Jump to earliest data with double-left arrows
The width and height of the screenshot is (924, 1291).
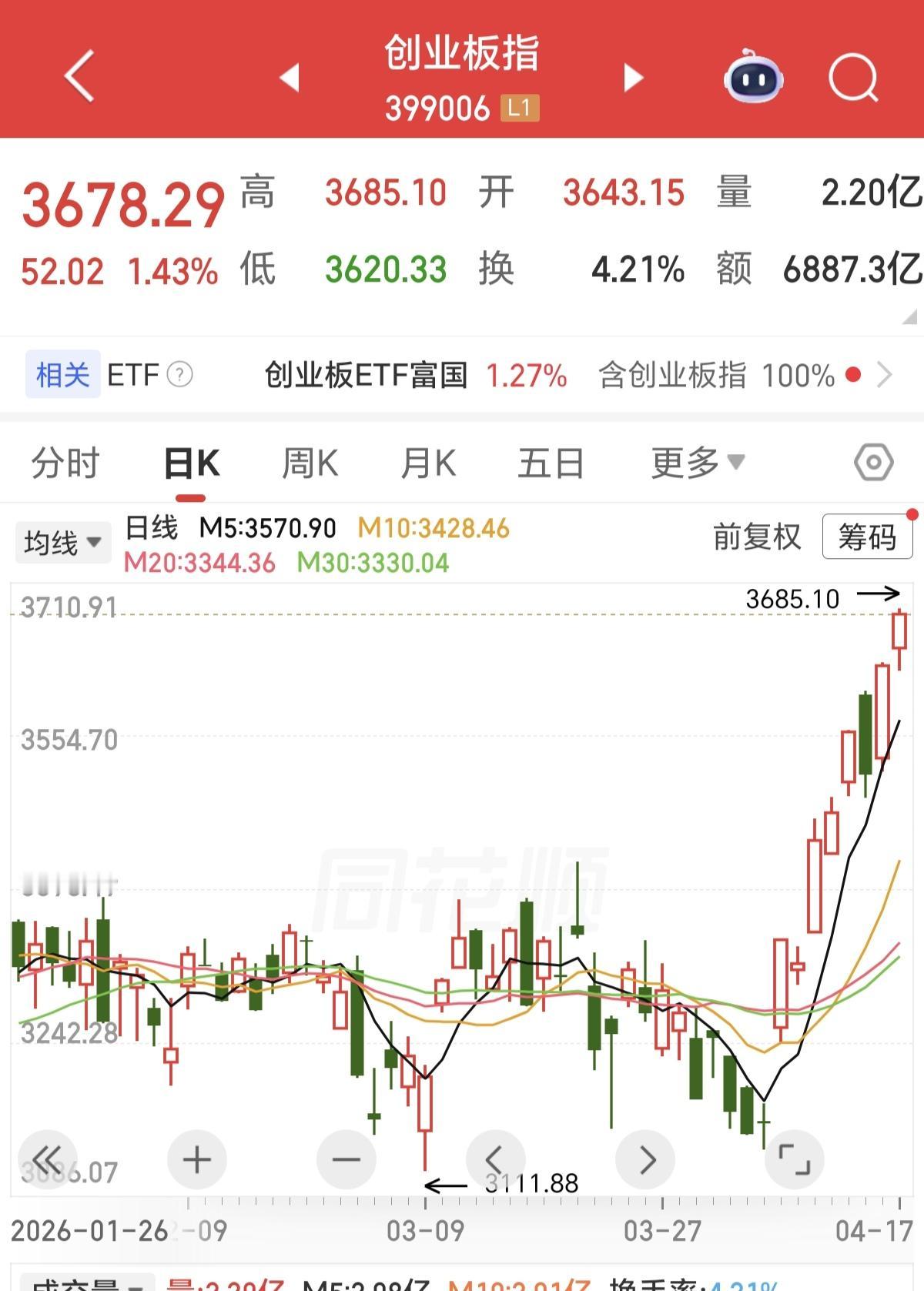48,1159
